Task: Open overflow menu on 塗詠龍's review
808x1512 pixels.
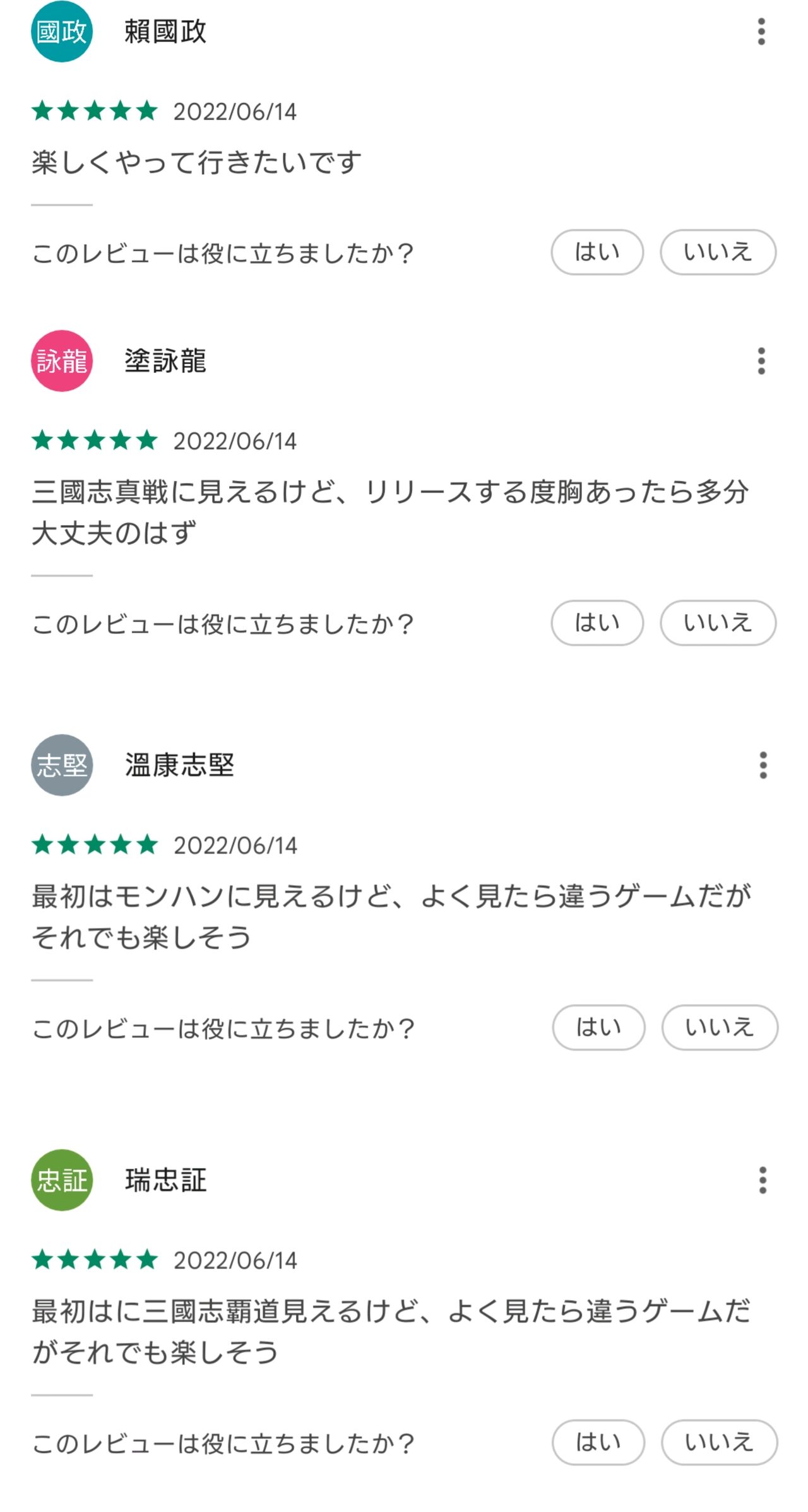Action: pos(761,361)
